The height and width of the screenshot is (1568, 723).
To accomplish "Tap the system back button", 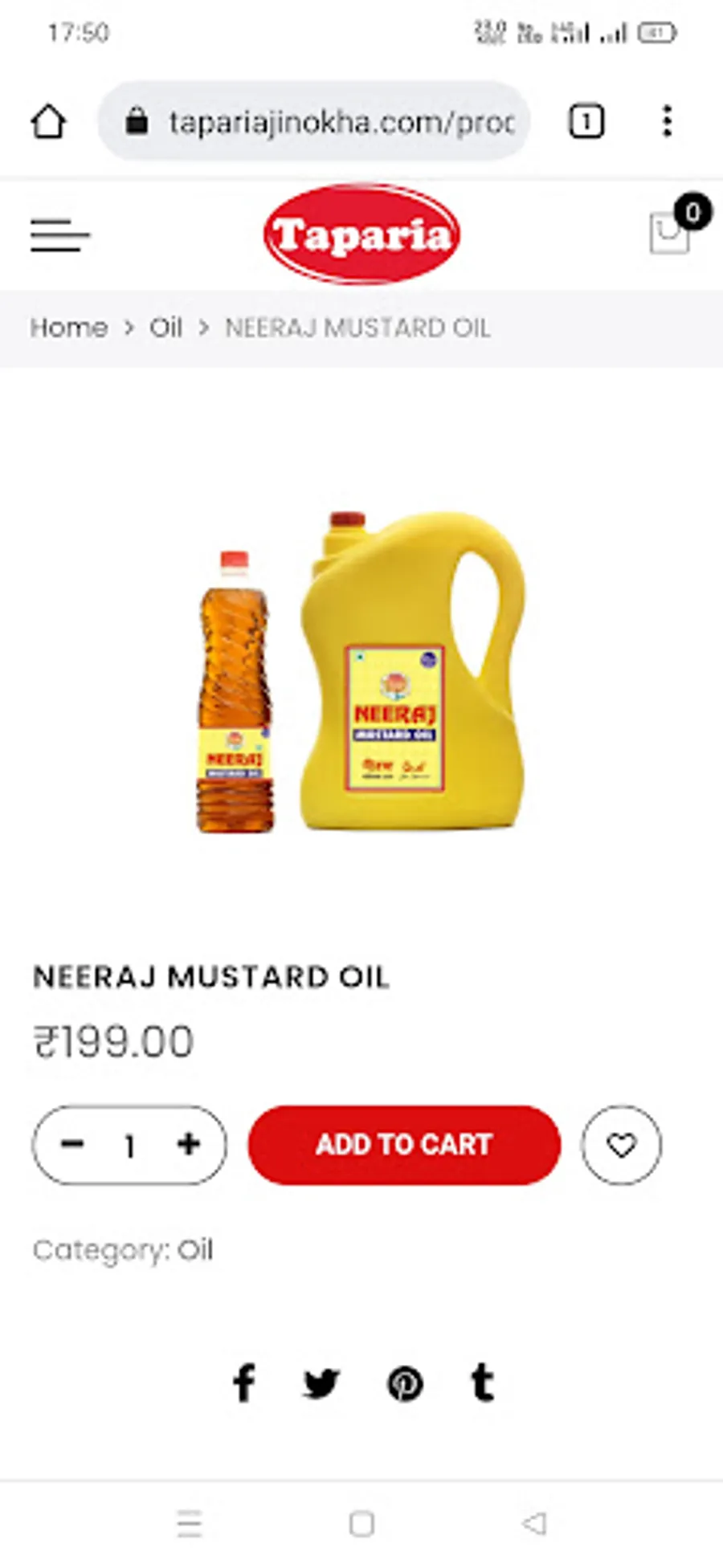I will point(534,1523).
